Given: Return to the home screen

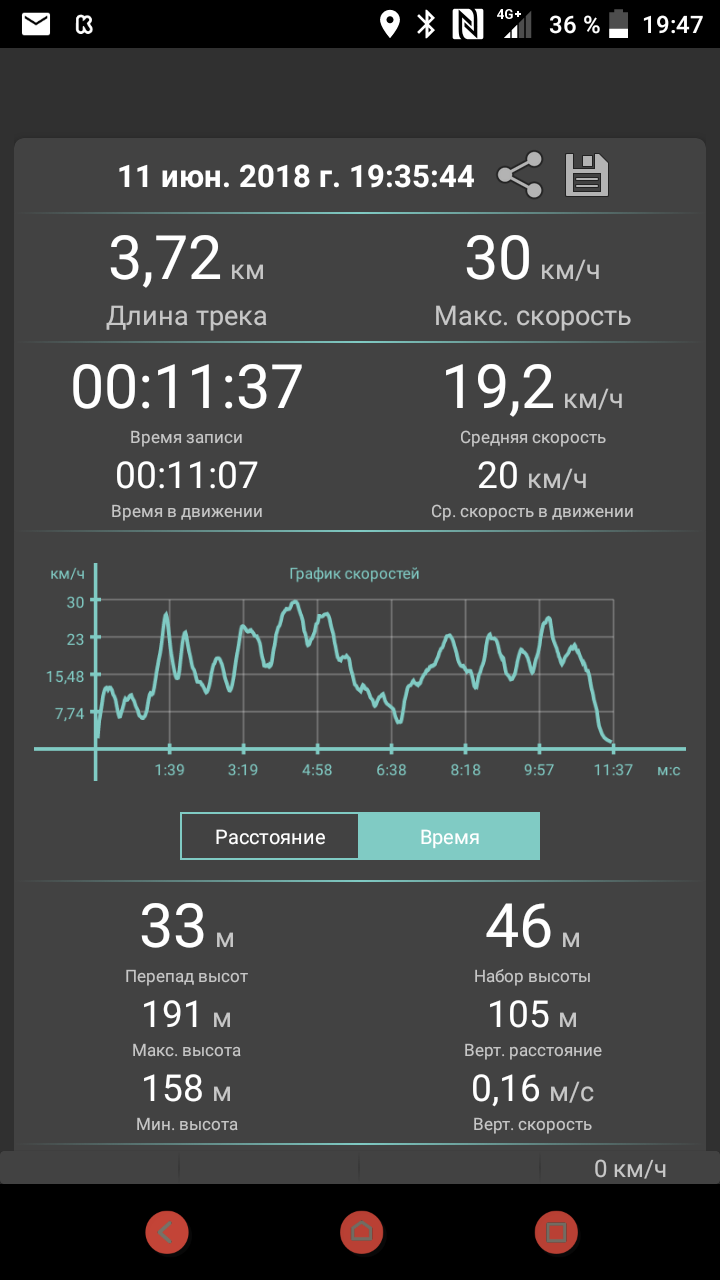Looking at the screenshot, I should pyautogui.click(x=361, y=1232).
